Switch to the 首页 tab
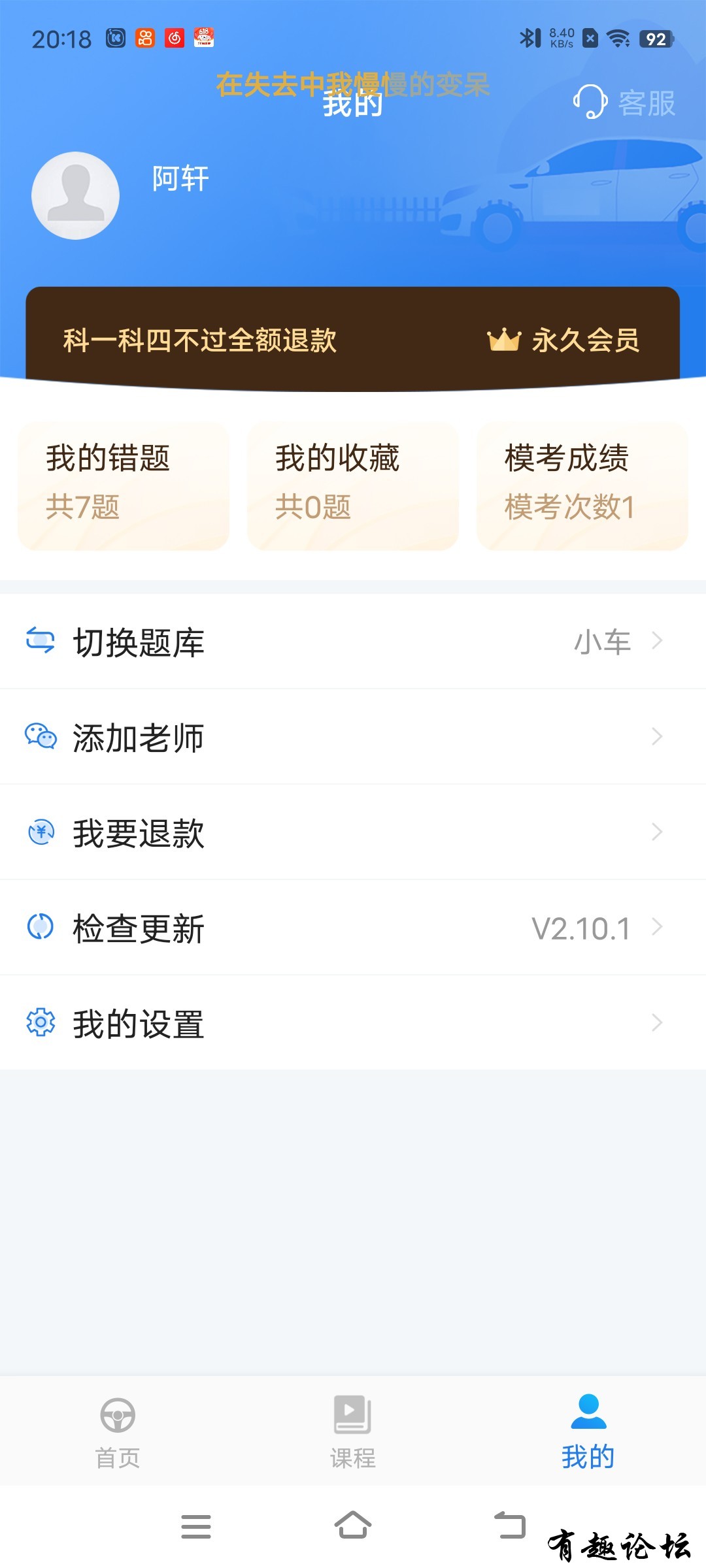This screenshot has height=1568, width=706. point(118,1431)
